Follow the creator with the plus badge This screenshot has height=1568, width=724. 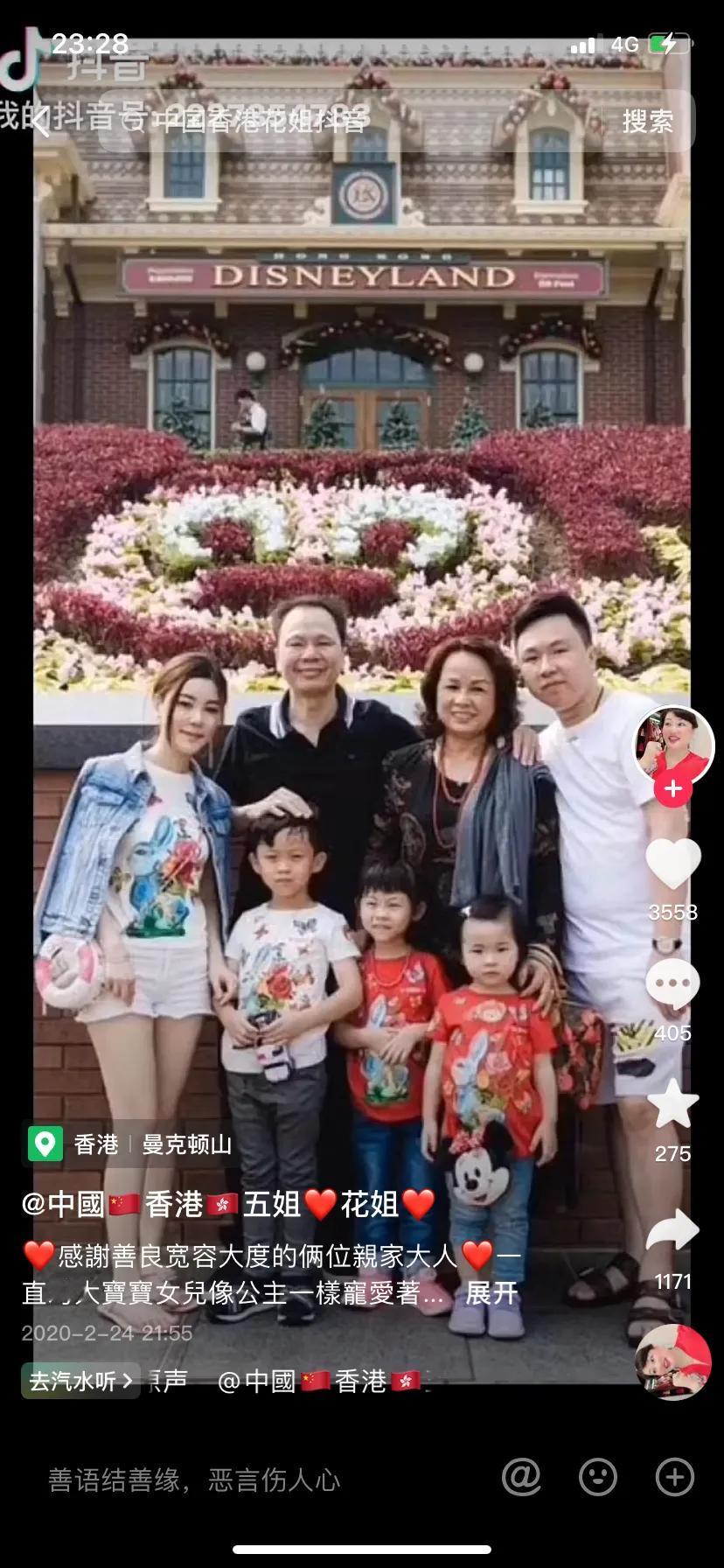point(673,789)
